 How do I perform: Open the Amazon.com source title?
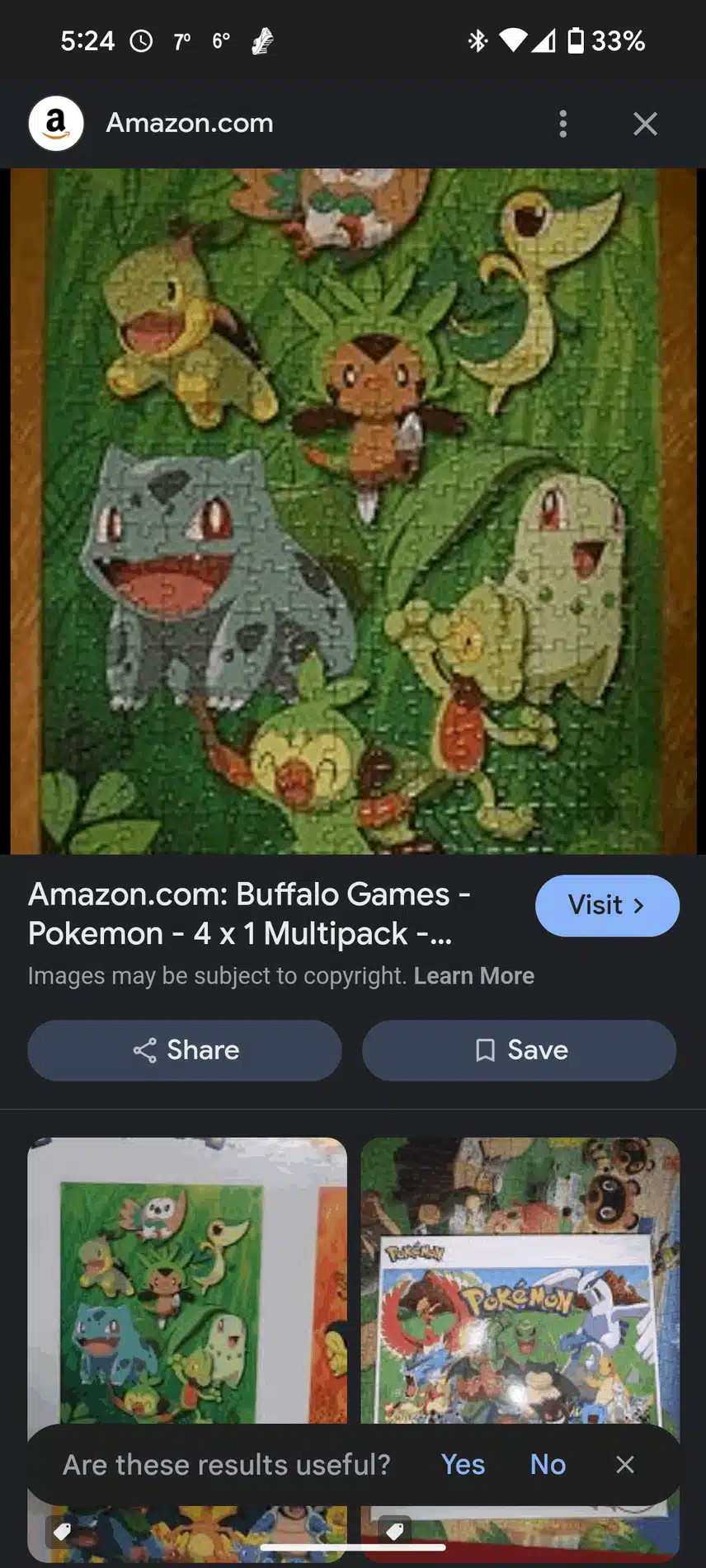coord(249,913)
